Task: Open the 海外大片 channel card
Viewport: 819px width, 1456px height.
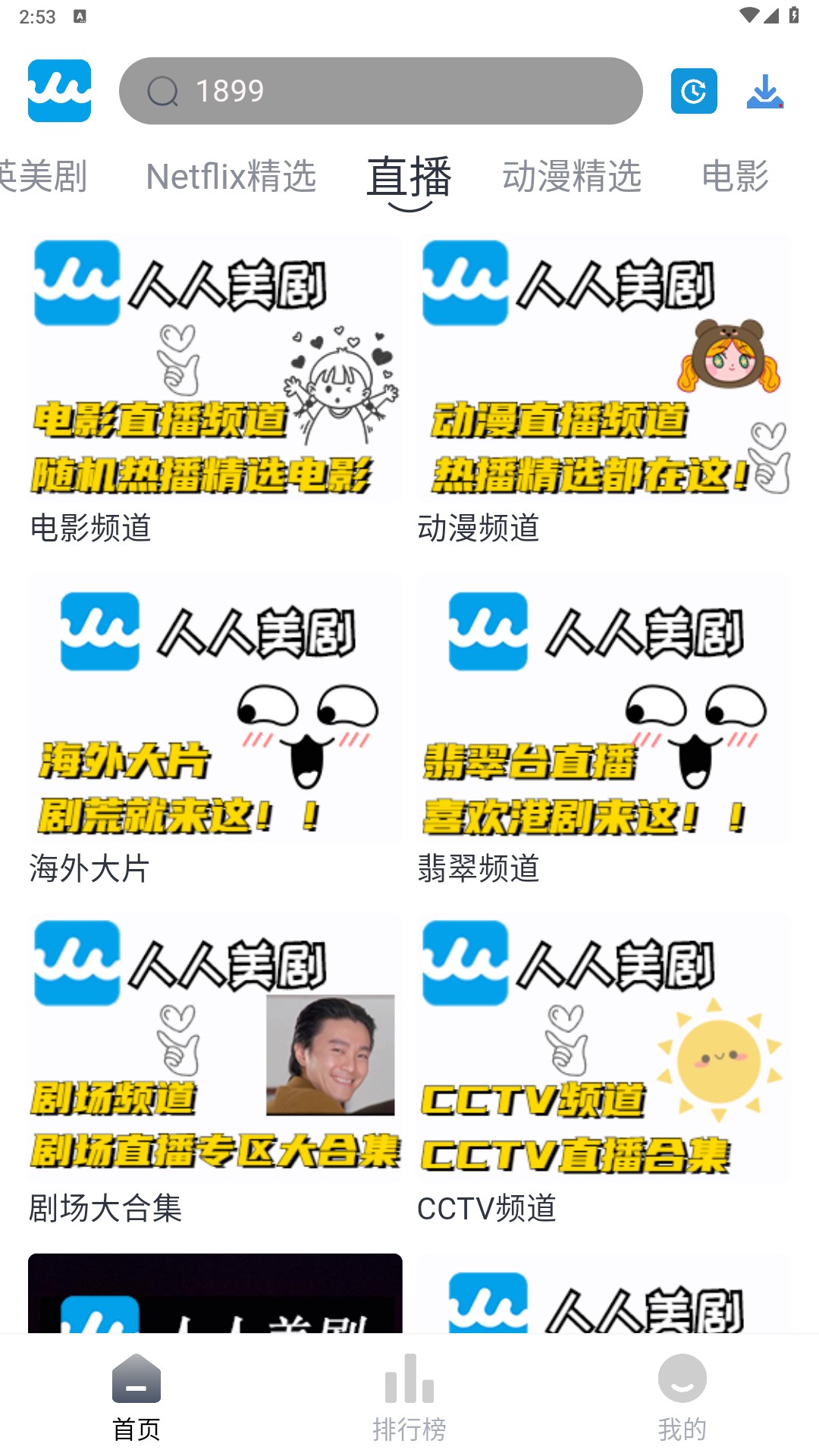Action: (x=215, y=711)
